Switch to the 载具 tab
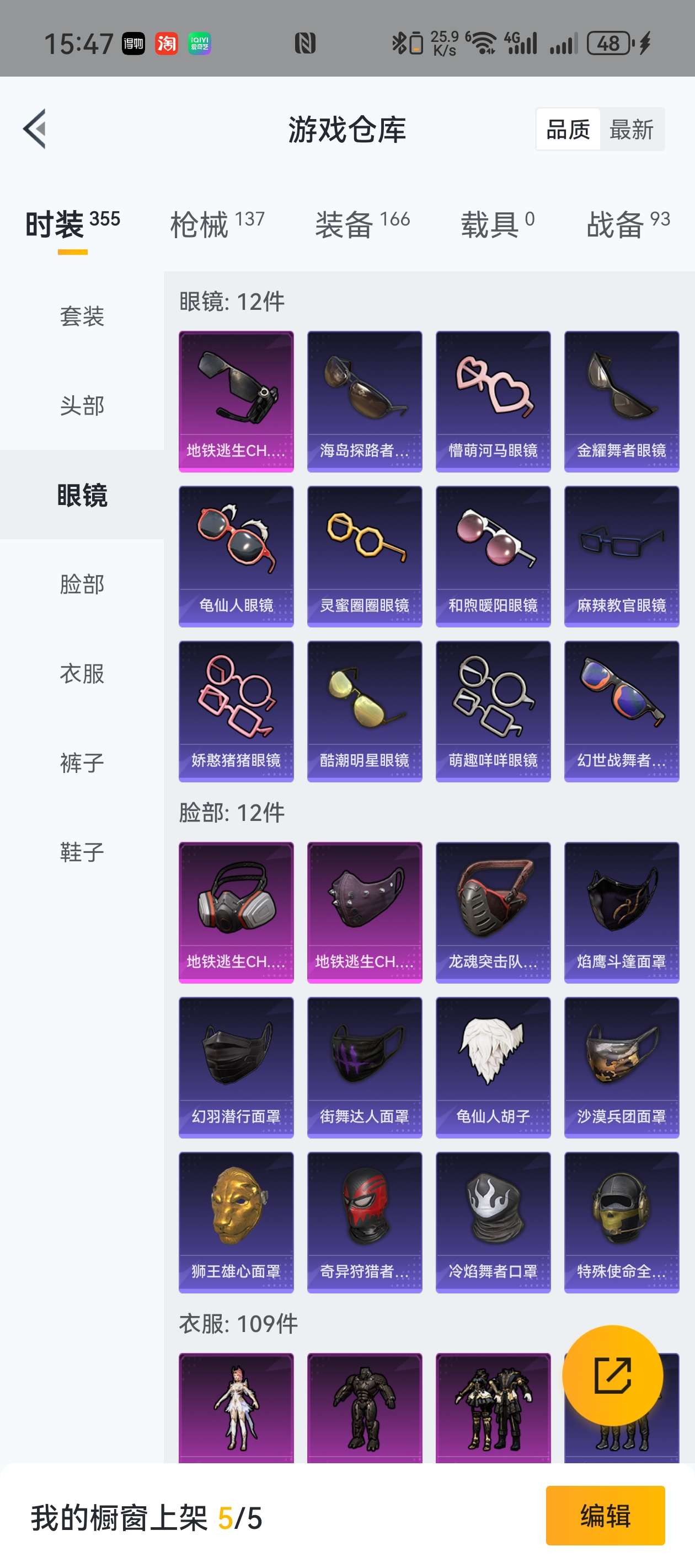The image size is (695, 1568). point(497,224)
